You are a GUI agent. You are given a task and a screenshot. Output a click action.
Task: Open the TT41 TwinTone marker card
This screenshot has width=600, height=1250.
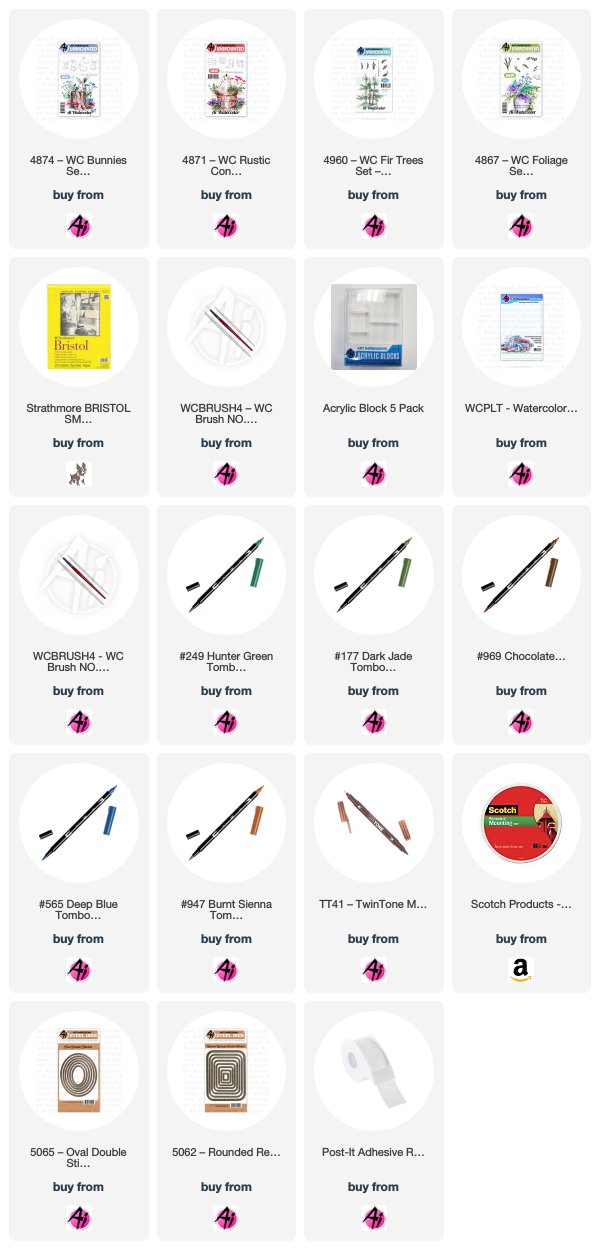coord(373,873)
